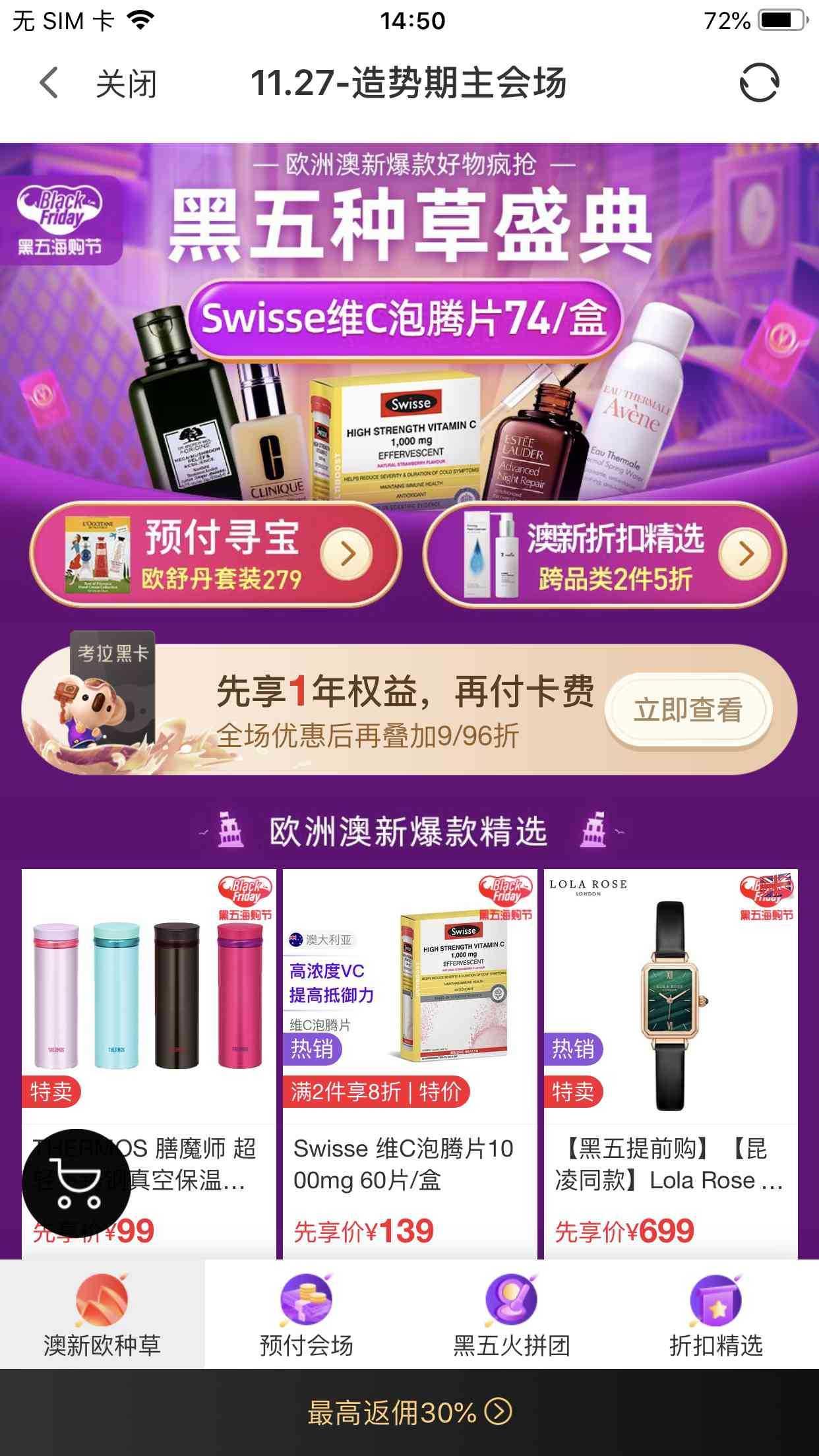
Task: Tap 关闭 to close this page
Action: tap(126, 84)
